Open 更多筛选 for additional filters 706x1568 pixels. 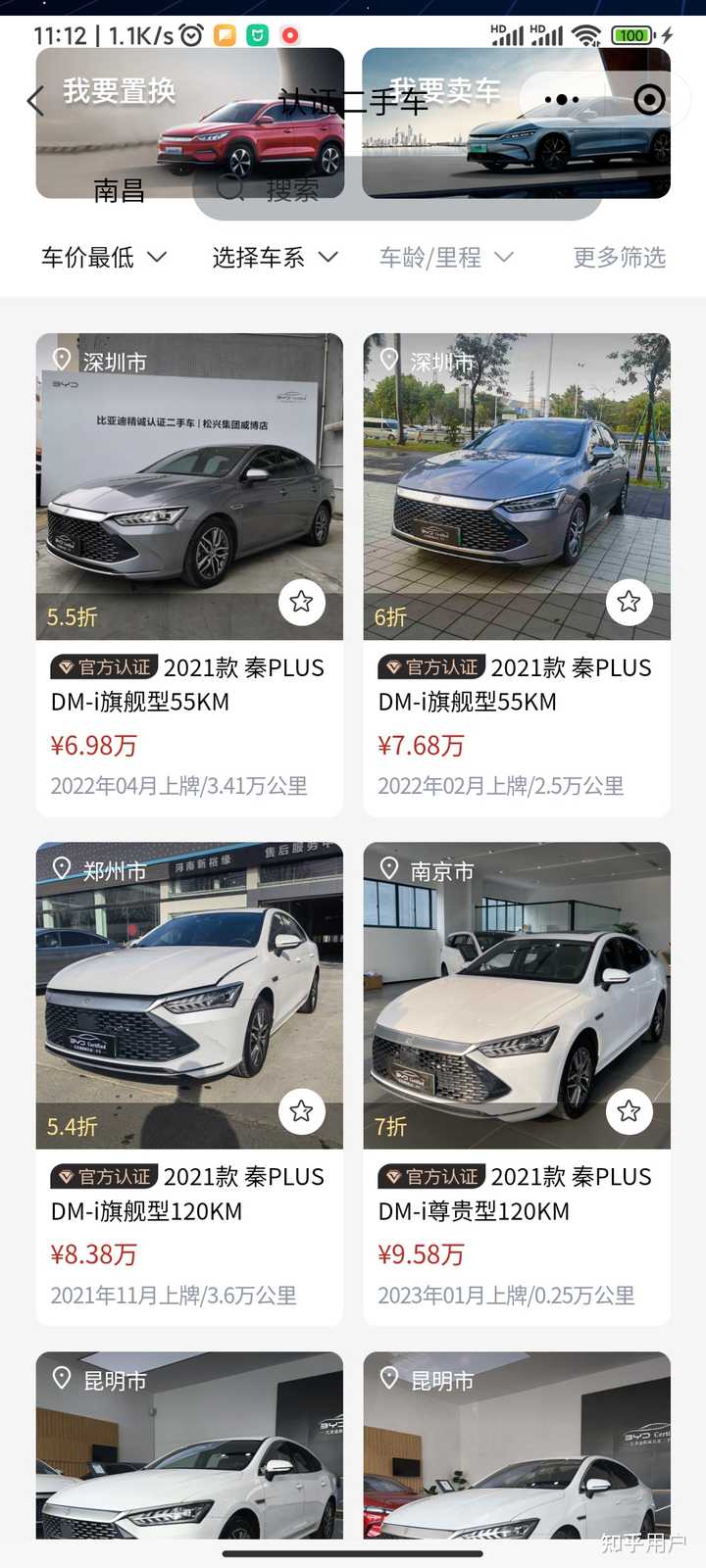tap(618, 258)
